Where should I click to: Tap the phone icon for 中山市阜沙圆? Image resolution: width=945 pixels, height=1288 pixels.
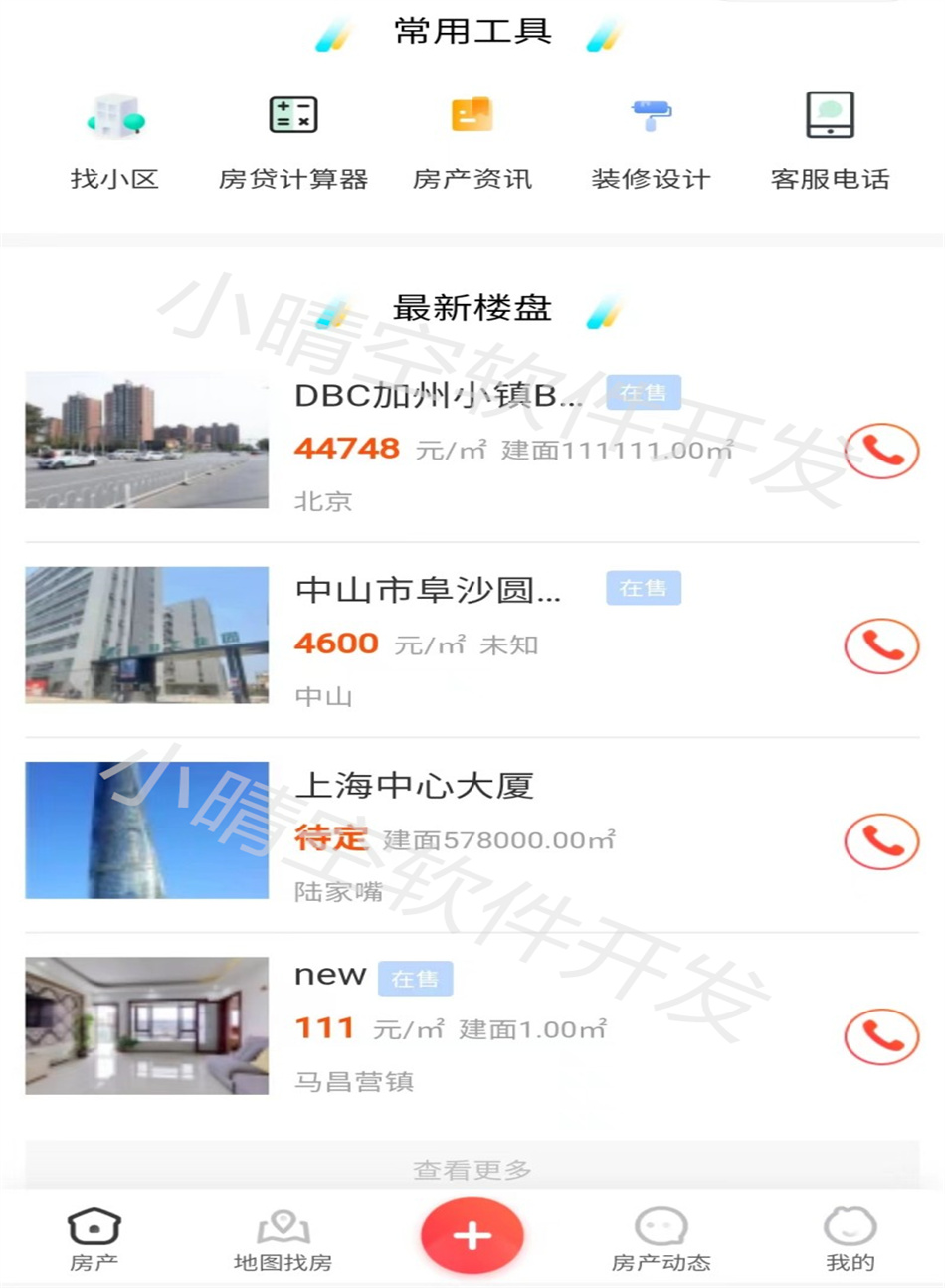881,645
